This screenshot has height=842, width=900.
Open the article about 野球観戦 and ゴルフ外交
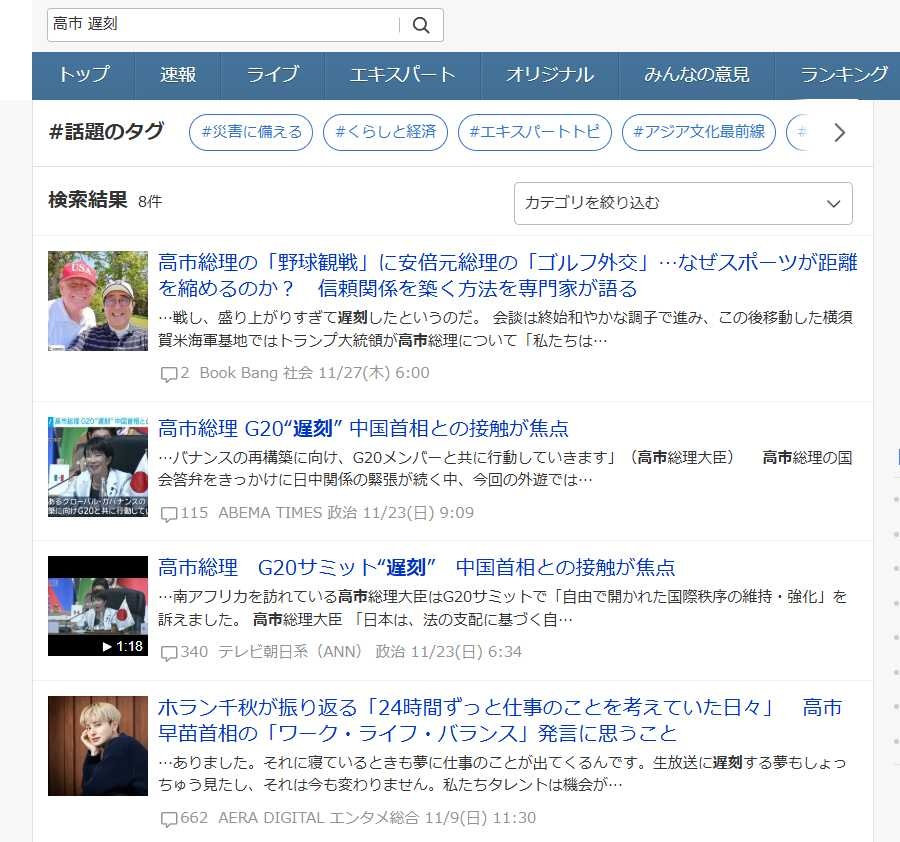click(507, 276)
